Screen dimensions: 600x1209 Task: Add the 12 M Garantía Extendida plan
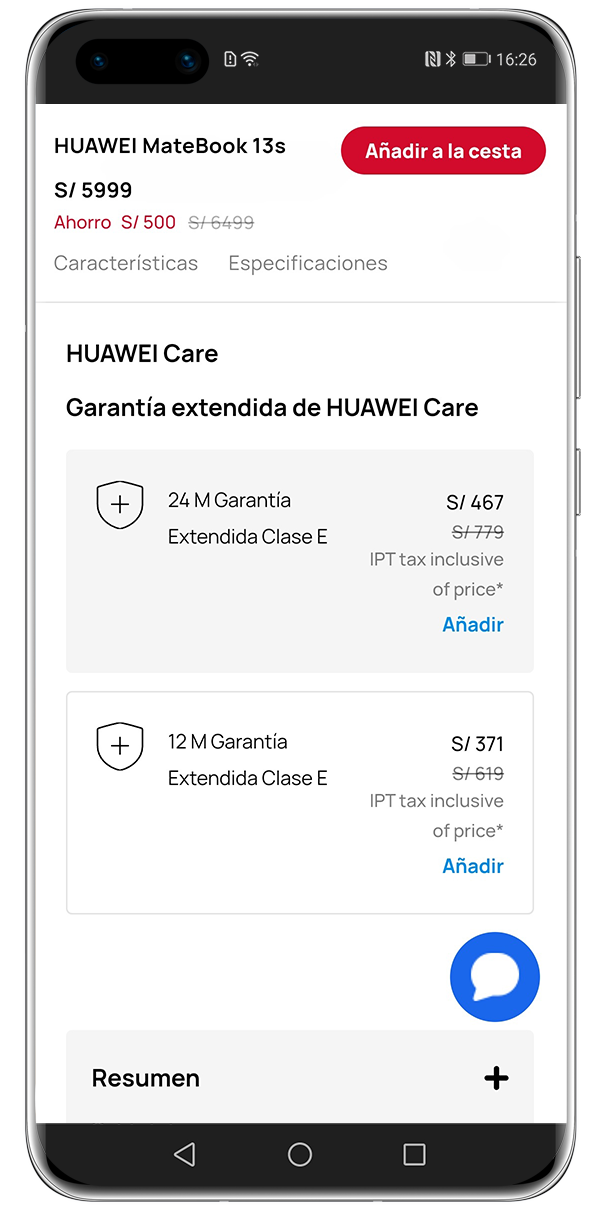[473, 866]
